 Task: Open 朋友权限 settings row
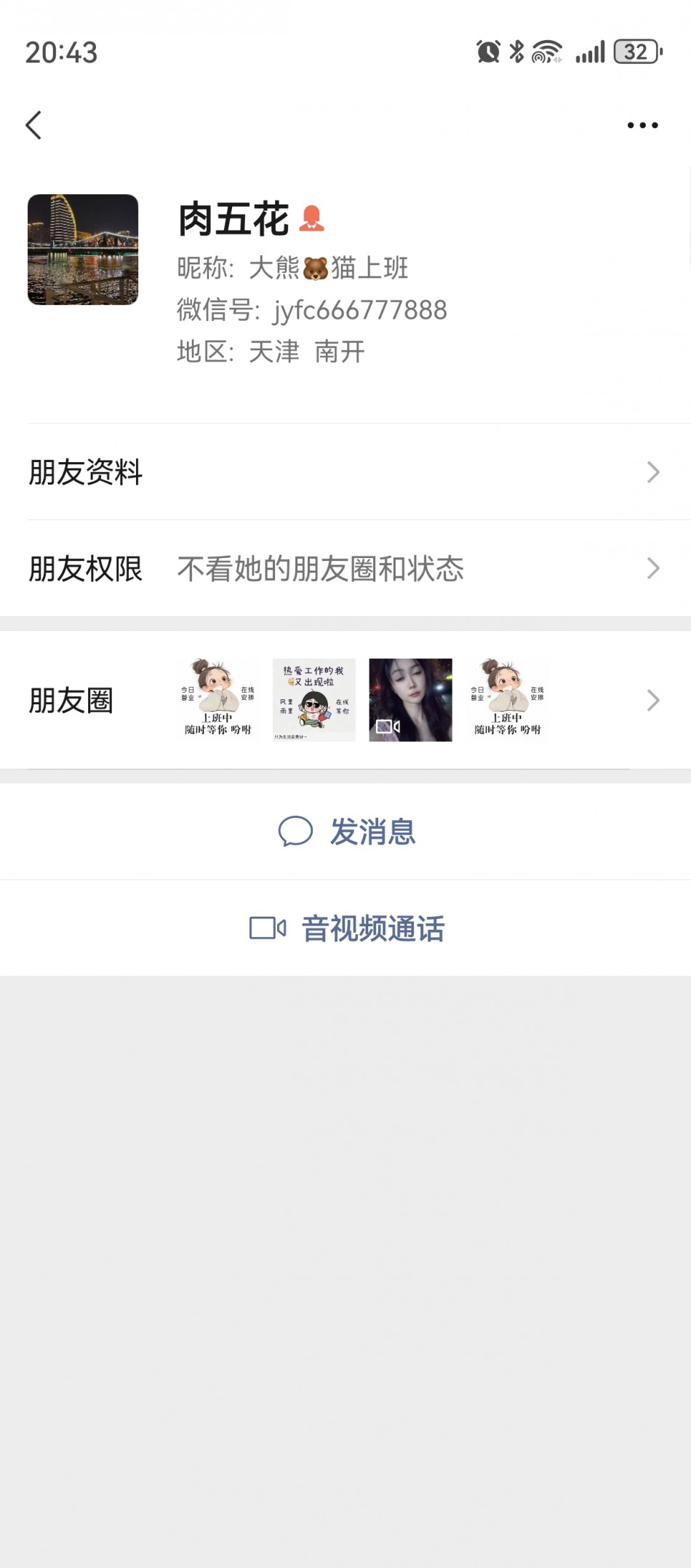coord(345,568)
